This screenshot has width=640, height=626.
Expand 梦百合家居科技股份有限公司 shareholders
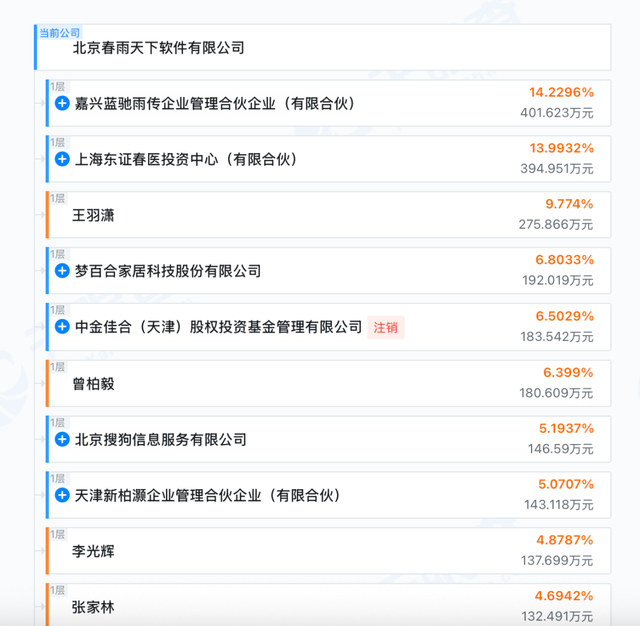(62, 271)
